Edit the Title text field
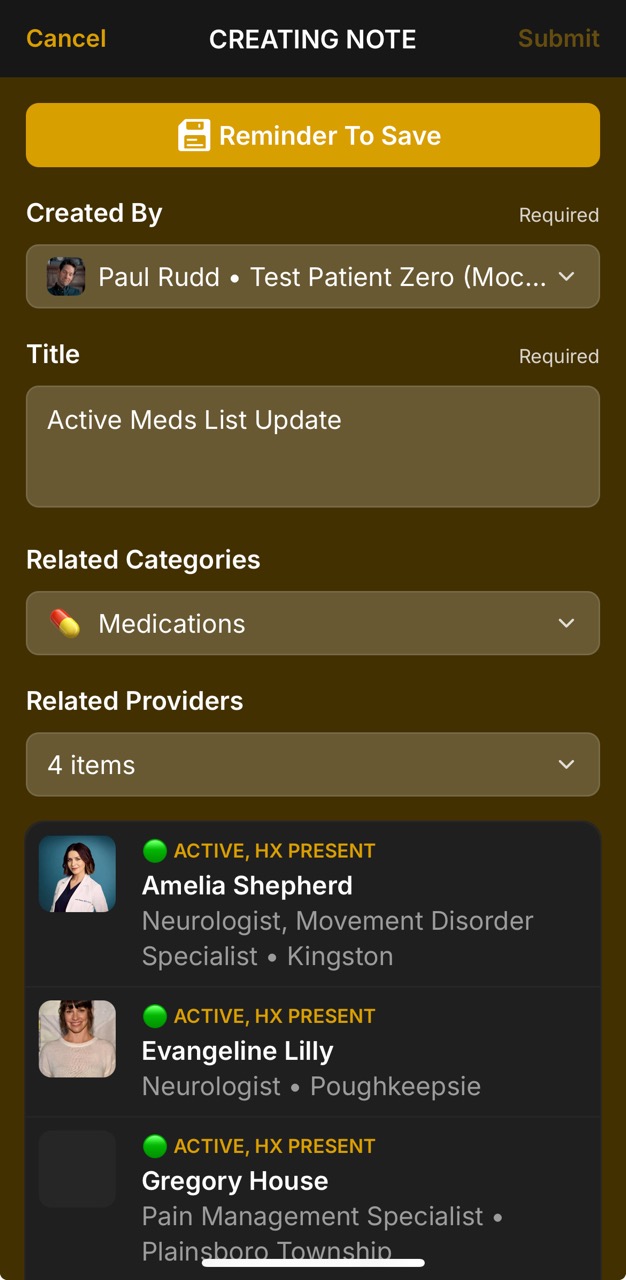626x1280 pixels. pyautogui.click(x=313, y=446)
